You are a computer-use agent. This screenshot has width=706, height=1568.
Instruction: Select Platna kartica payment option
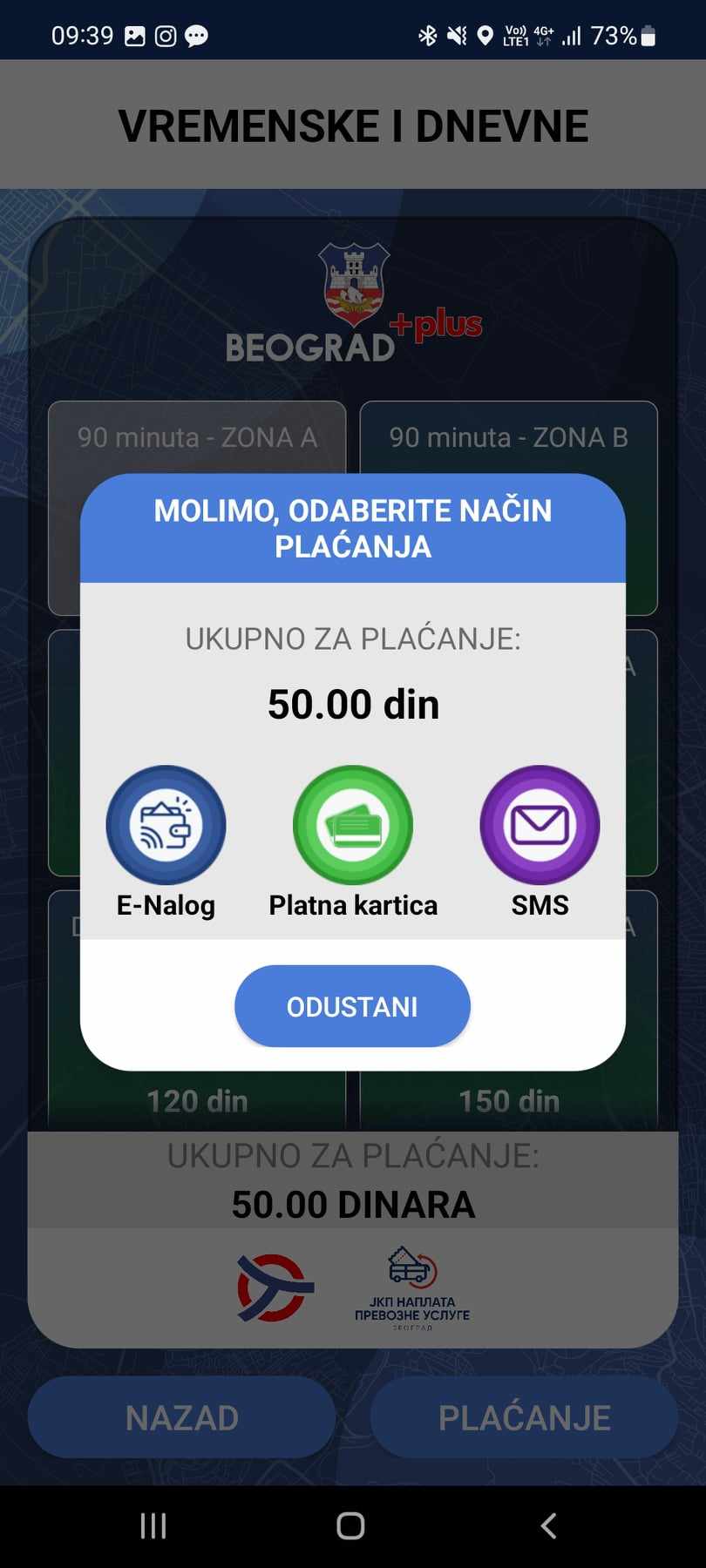[353, 825]
